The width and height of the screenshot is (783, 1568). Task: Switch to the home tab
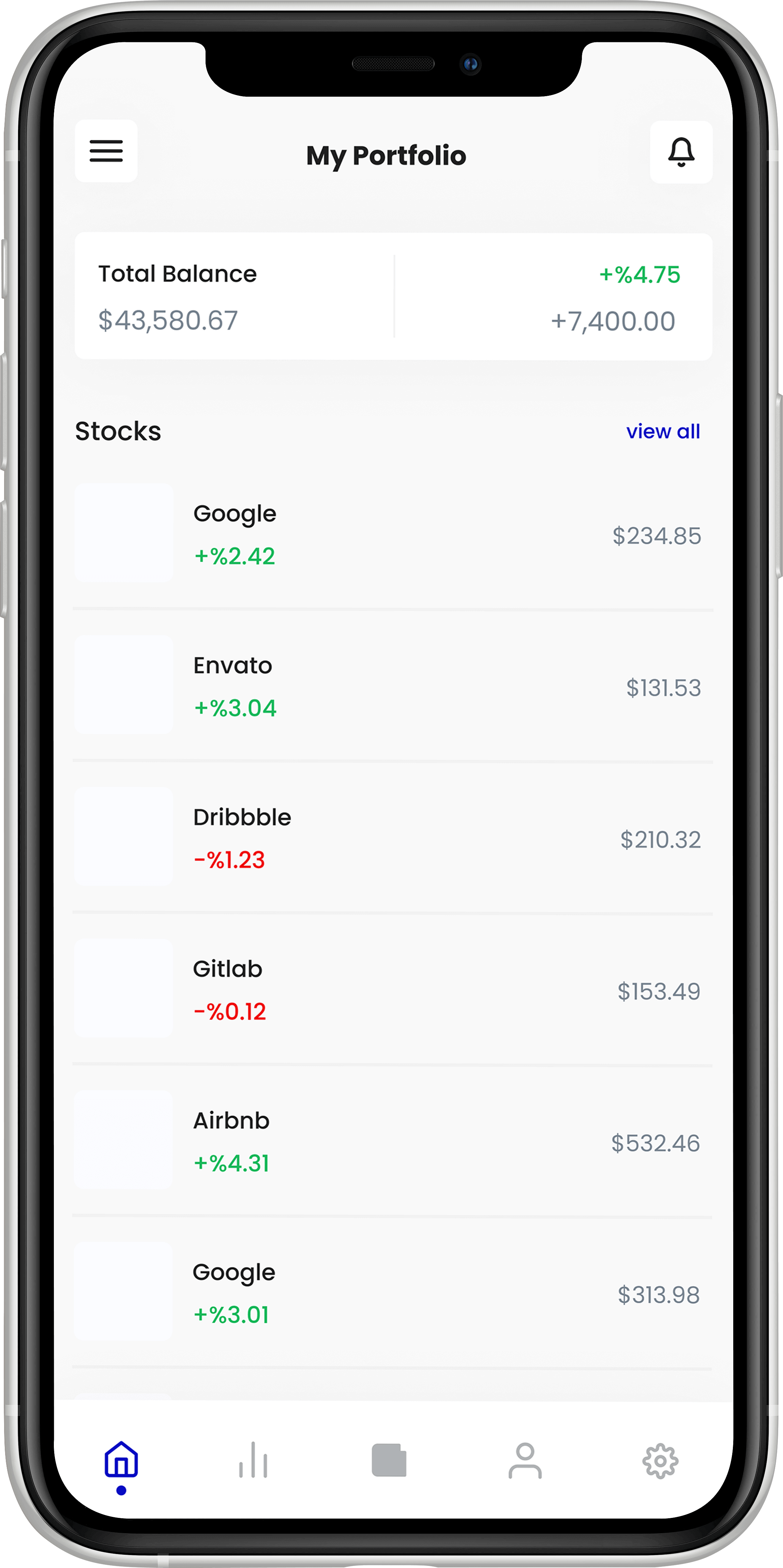point(121,1462)
